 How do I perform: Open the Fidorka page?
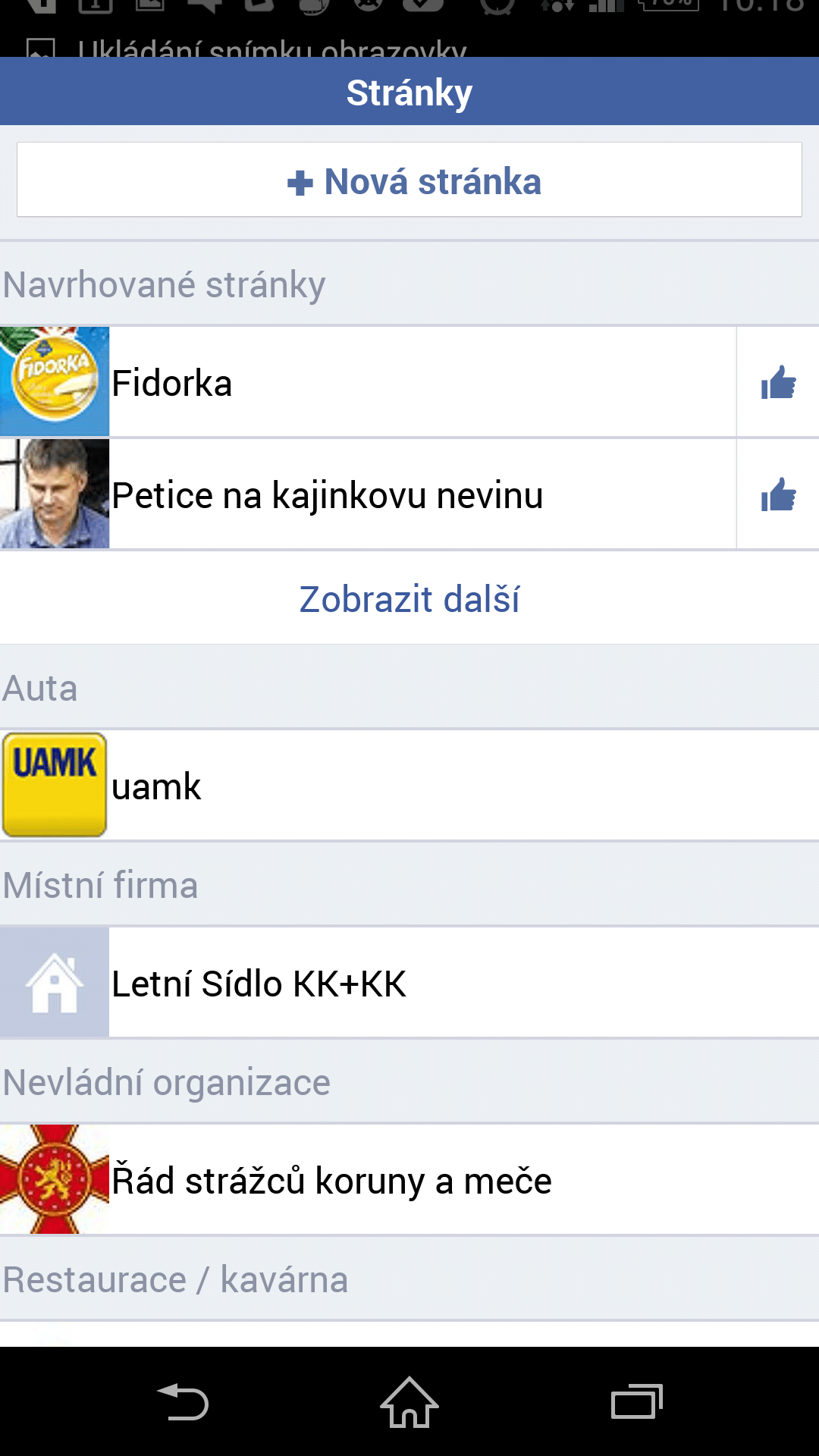(x=368, y=382)
